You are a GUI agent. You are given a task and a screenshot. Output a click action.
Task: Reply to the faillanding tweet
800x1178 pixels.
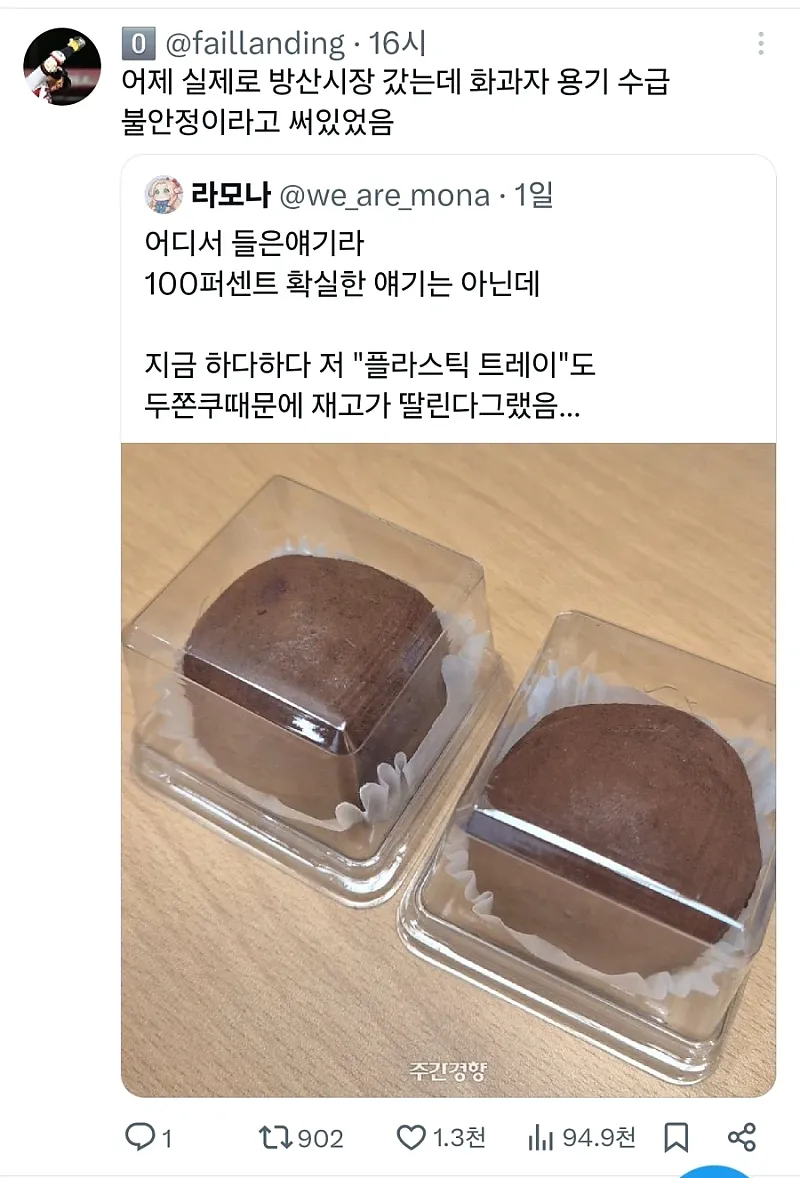click(138, 1138)
